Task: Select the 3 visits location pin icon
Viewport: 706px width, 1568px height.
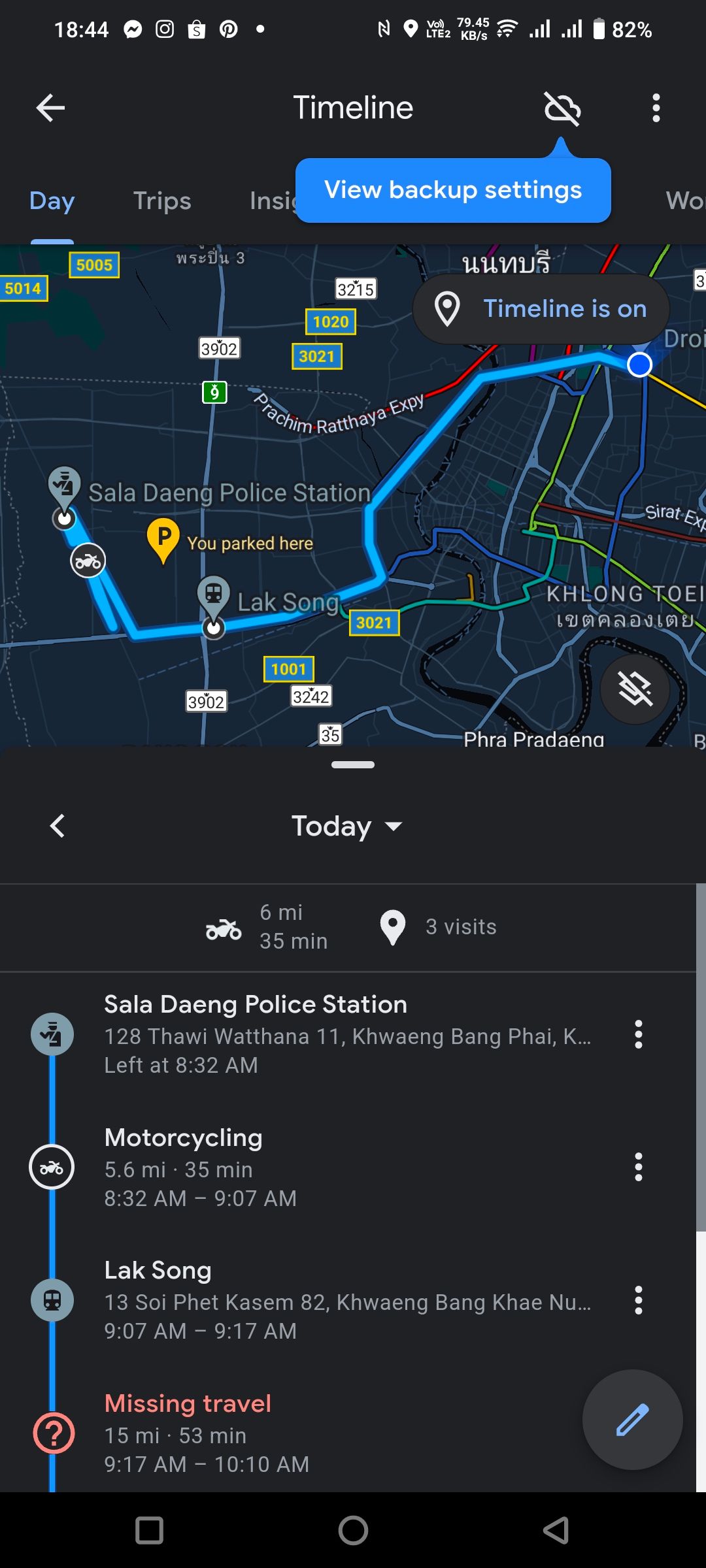Action: pyautogui.click(x=392, y=926)
